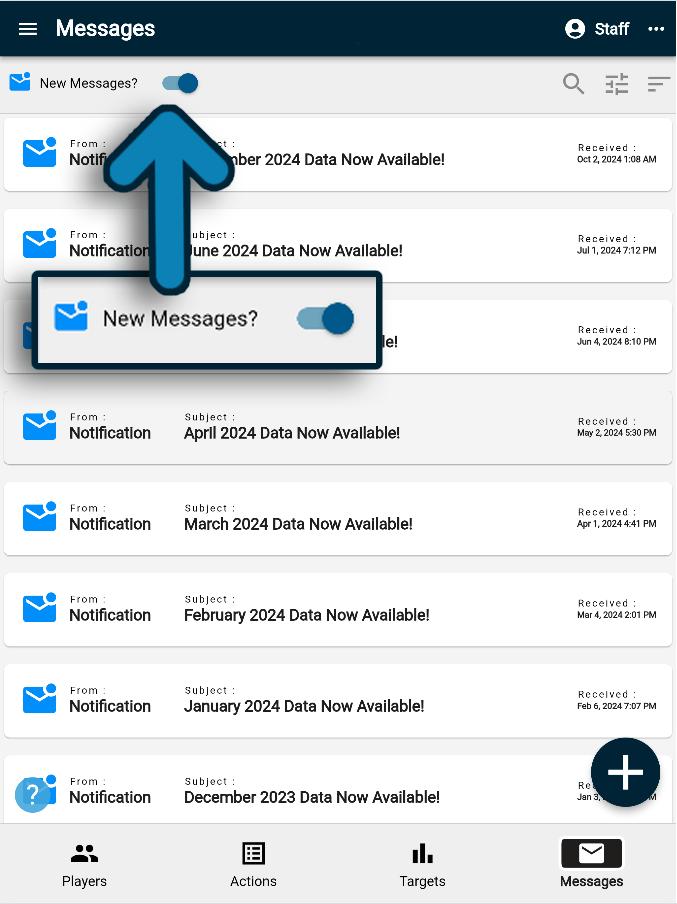Image resolution: width=677 pixels, height=904 pixels.
Task: Open the Staff account profile
Action: click(597, 29)
